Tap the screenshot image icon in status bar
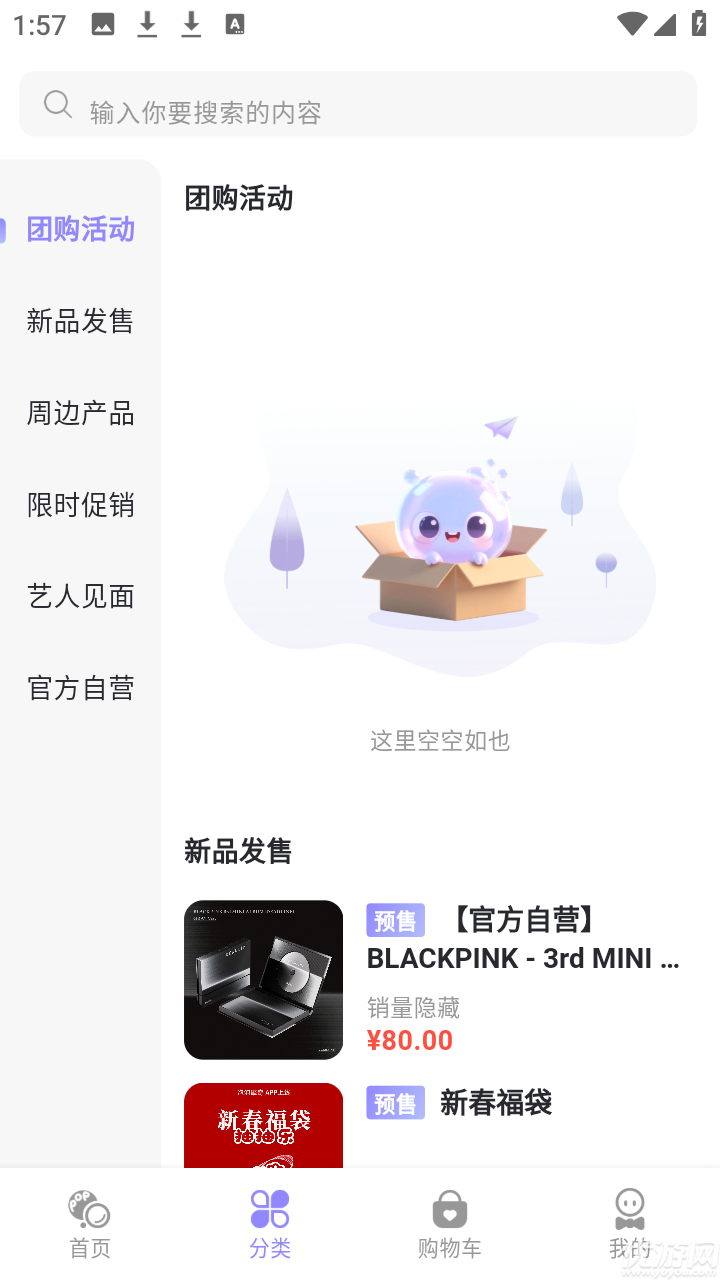The width and height of the screenshot is (720, 1280). pyautogui.click(x=102, y=24)
